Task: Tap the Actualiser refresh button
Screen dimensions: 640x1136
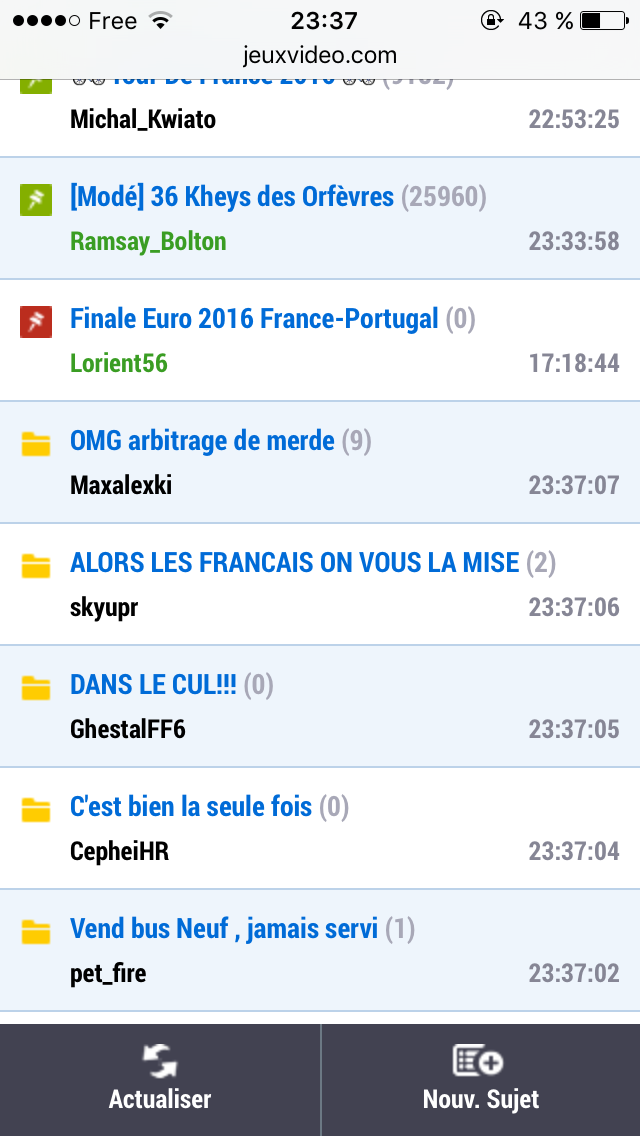Action: click(x=159, y=1079)
